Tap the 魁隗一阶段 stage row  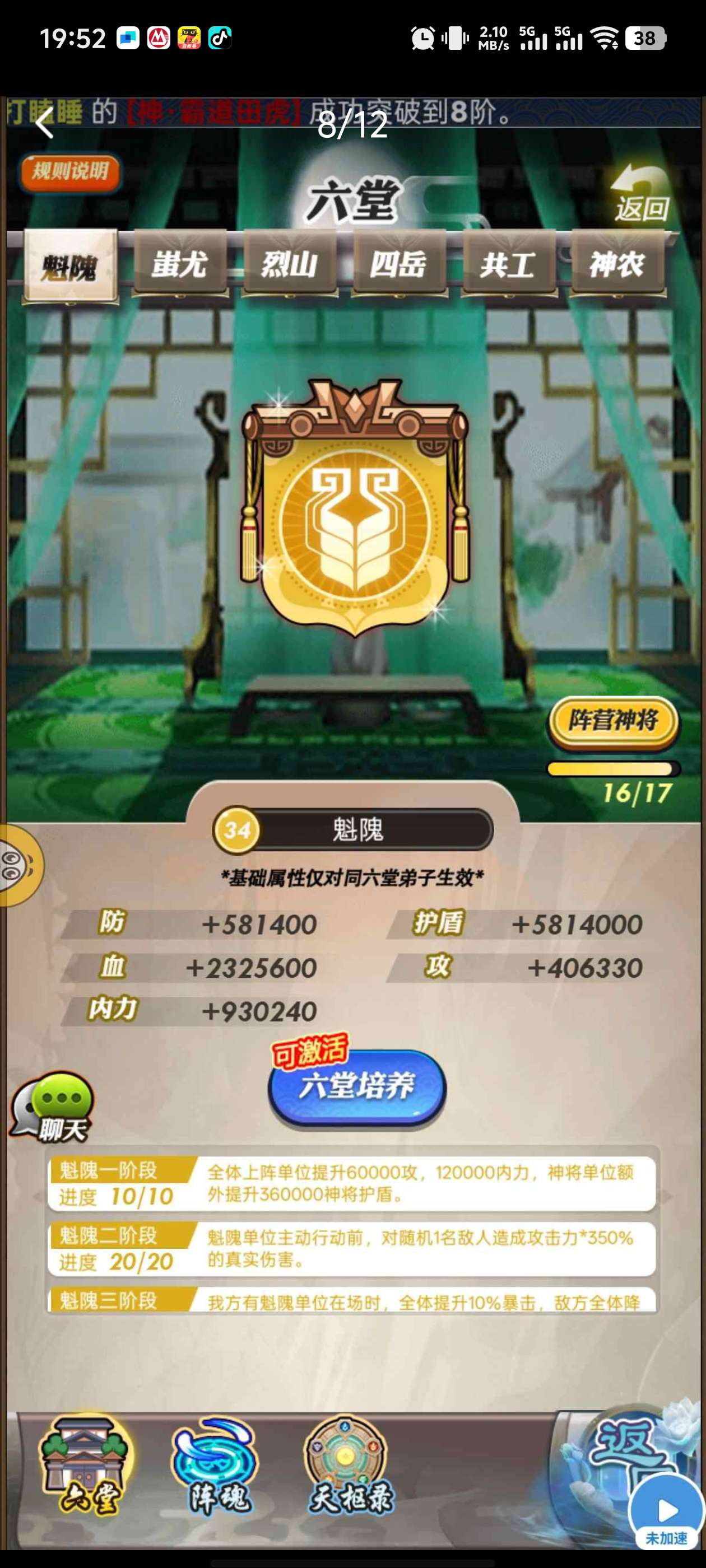352,1184
